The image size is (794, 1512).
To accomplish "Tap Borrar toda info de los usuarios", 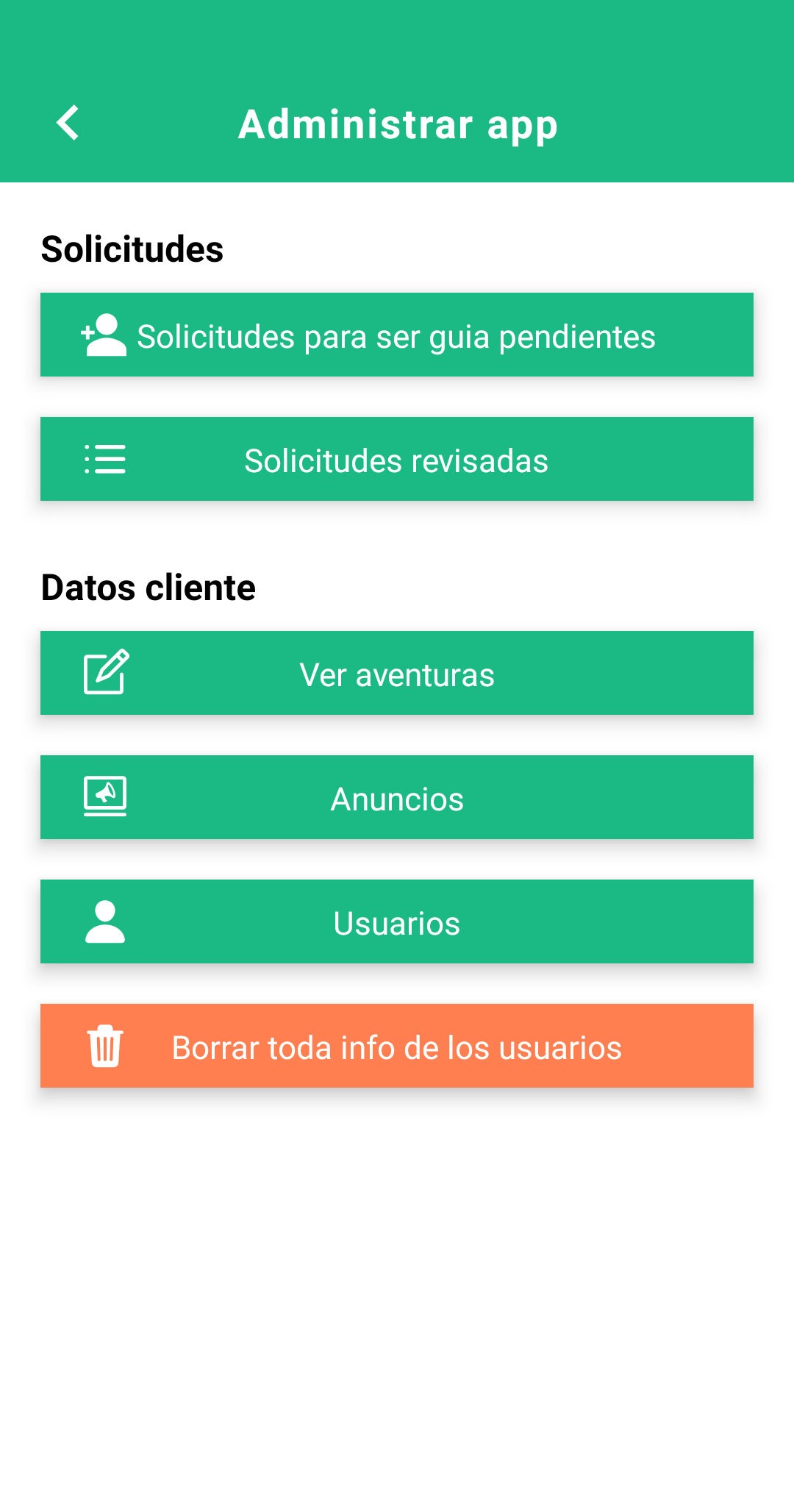I will [397, 1046].
